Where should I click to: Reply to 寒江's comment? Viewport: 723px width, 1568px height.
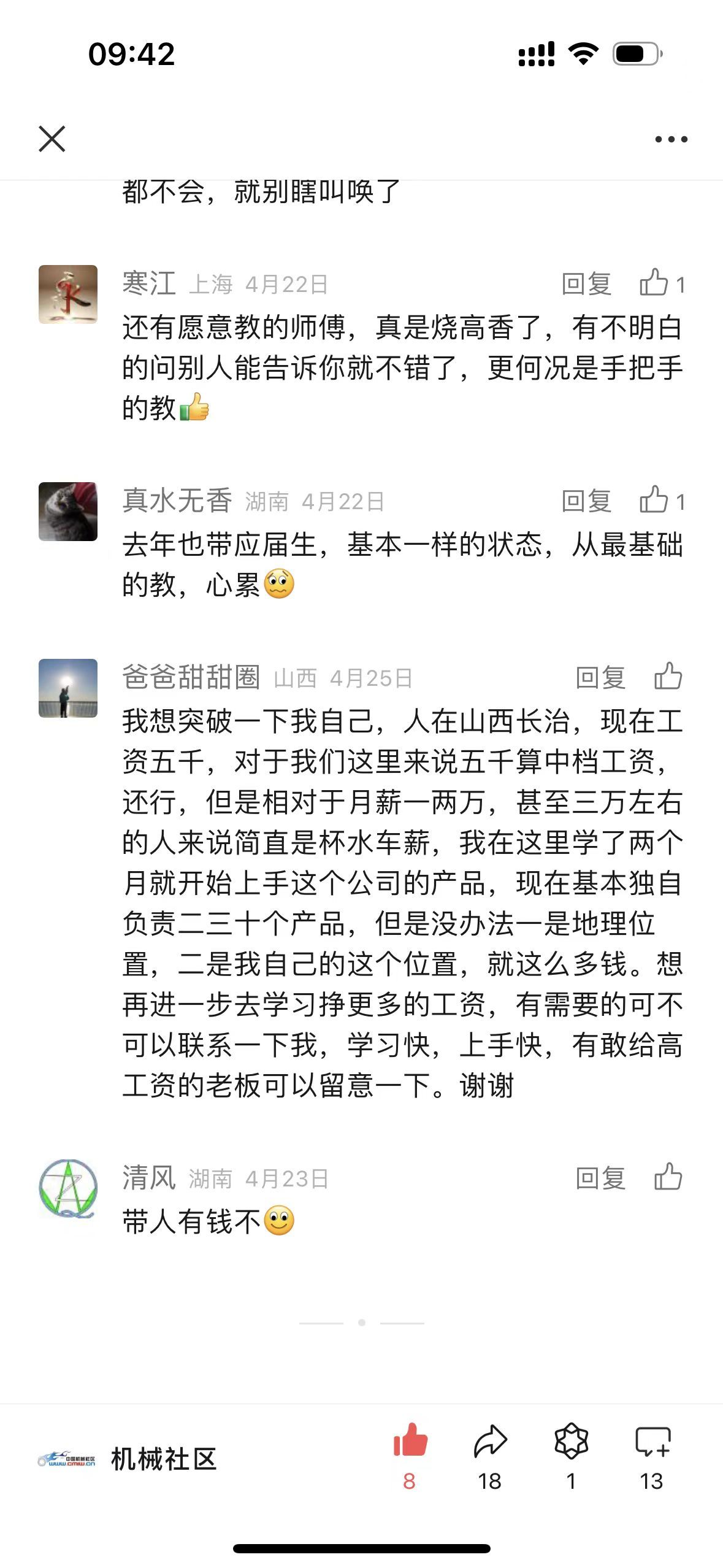(586, 284)
